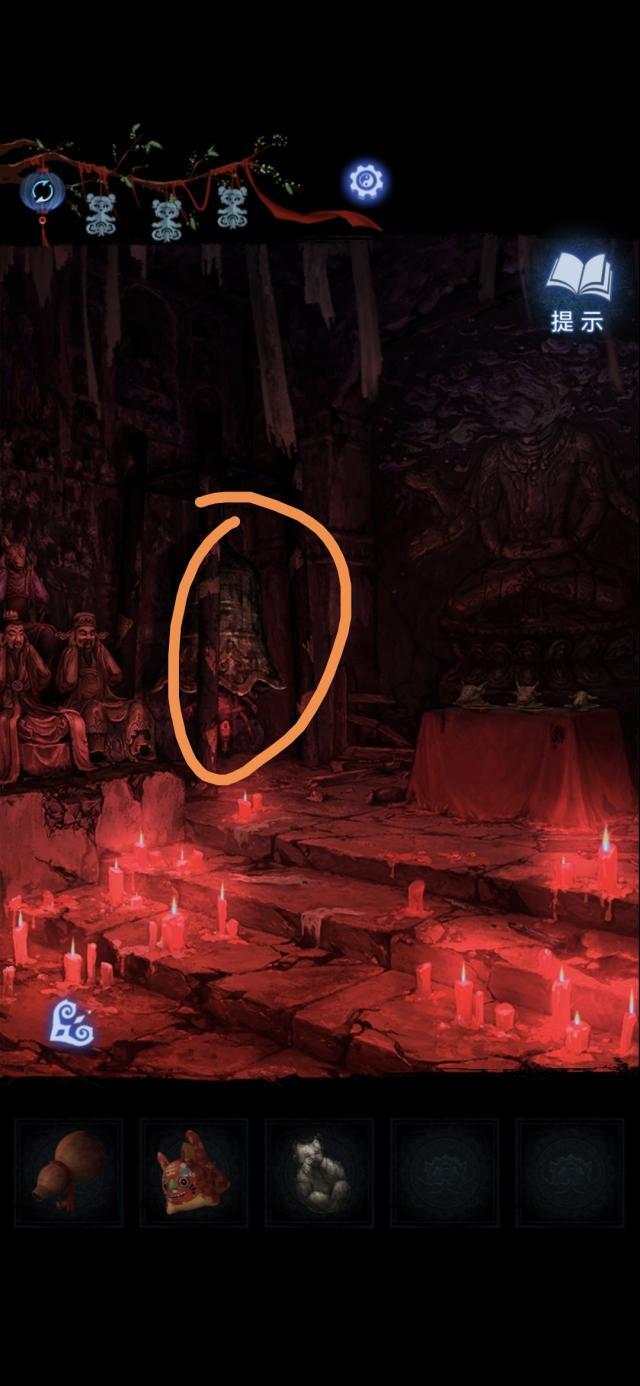Tap the circled bronze bell

240,630
